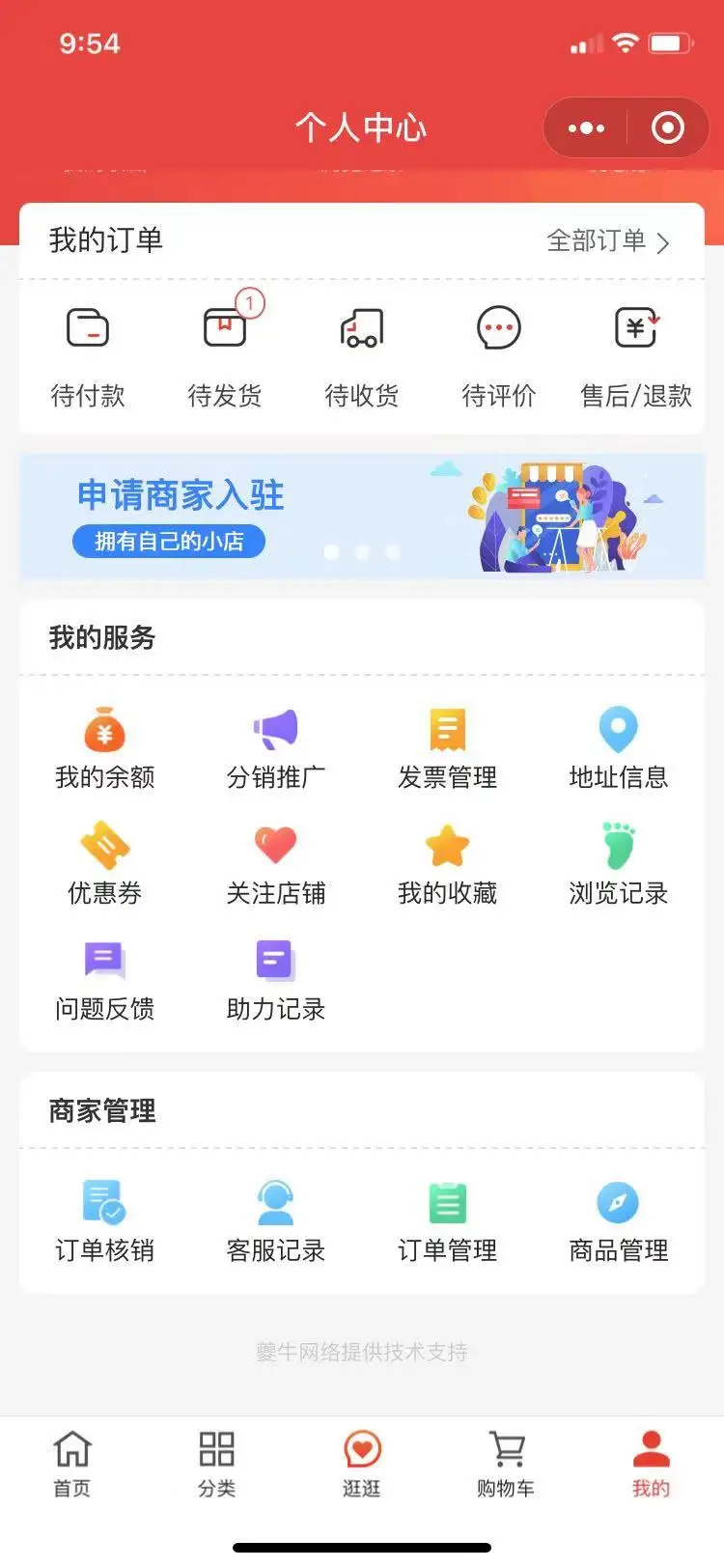Open 我的余额 balance

(104, 748)
